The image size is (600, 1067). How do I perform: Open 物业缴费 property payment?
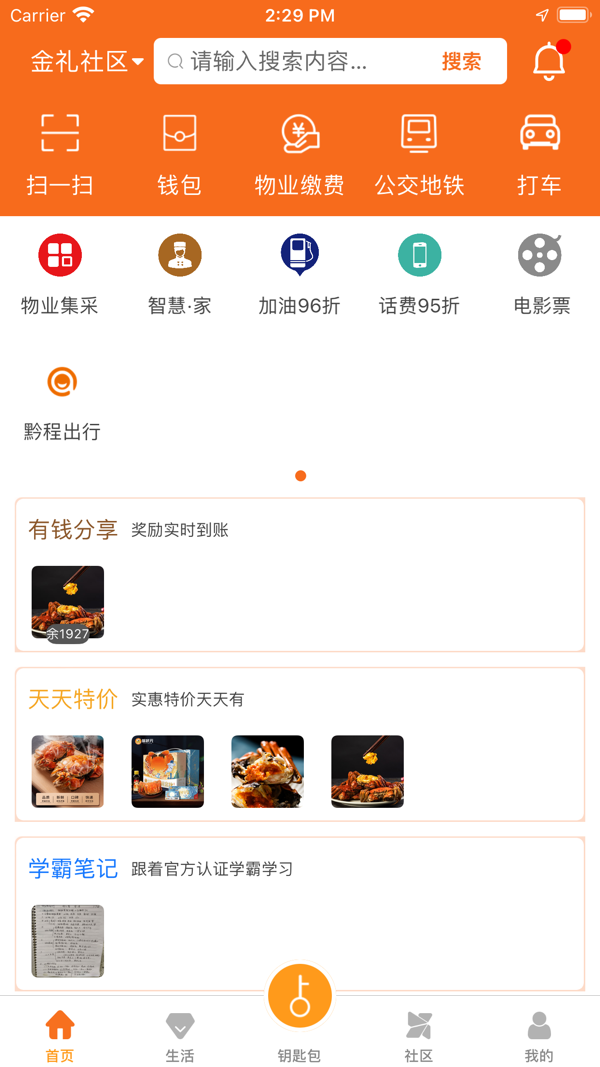300,154
